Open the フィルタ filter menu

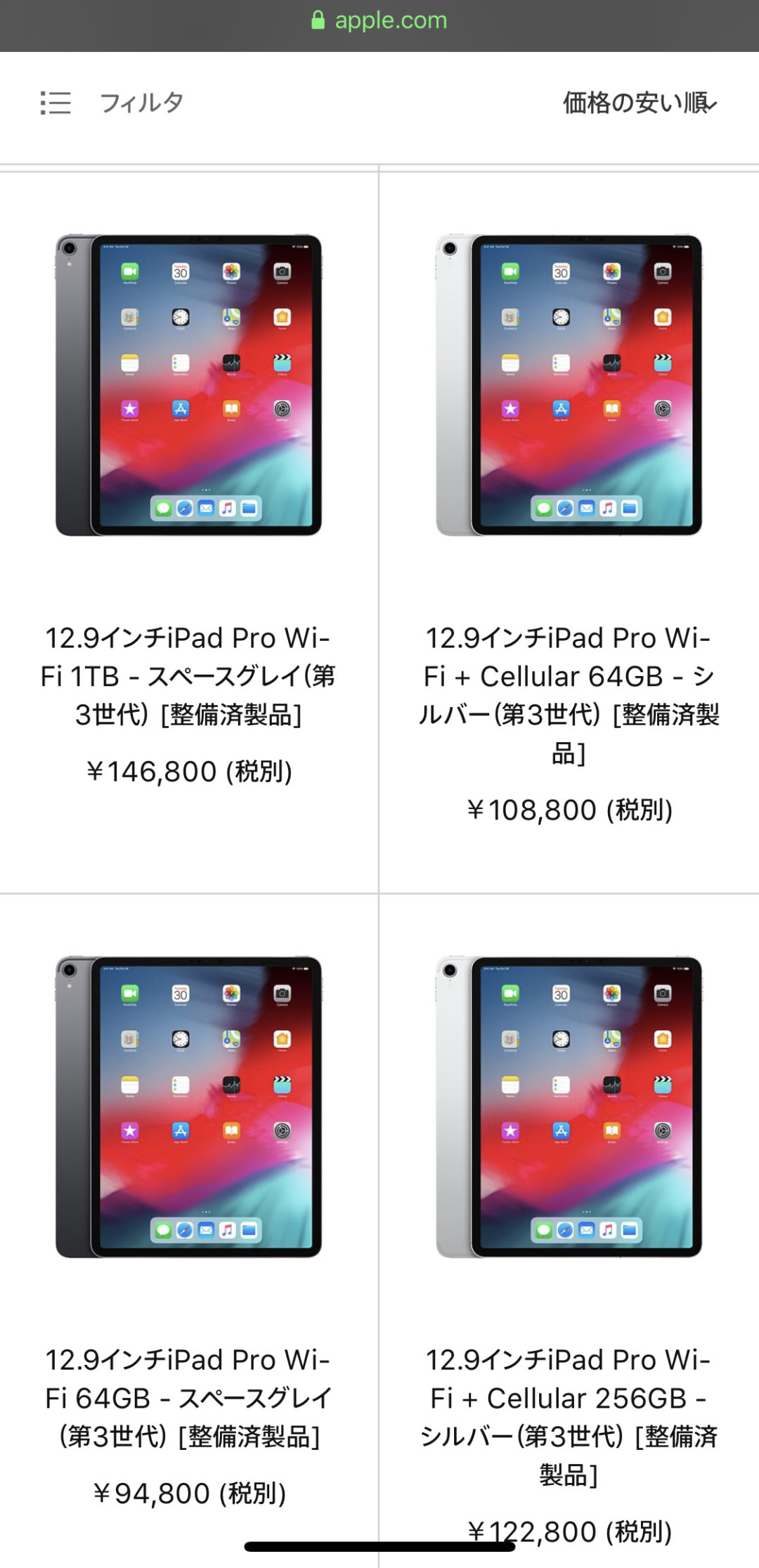[x=112, y=103]
